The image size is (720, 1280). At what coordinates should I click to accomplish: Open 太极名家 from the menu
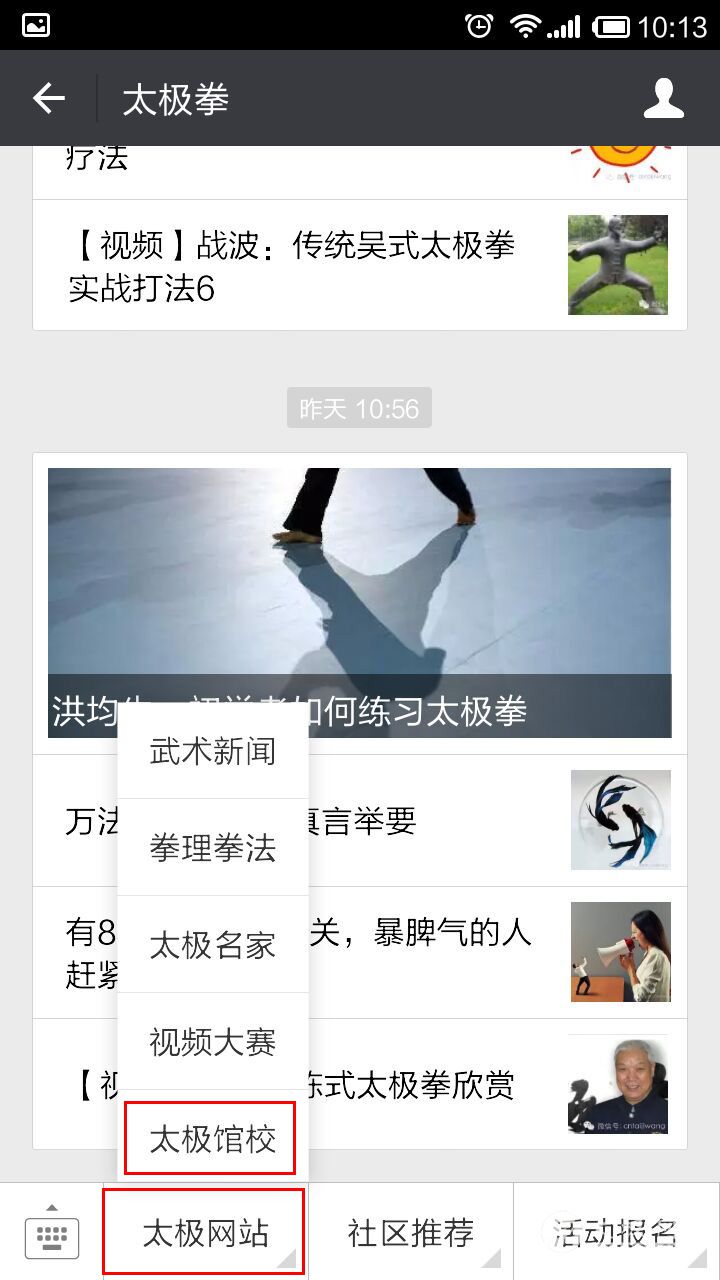click(x=212, y=945)
